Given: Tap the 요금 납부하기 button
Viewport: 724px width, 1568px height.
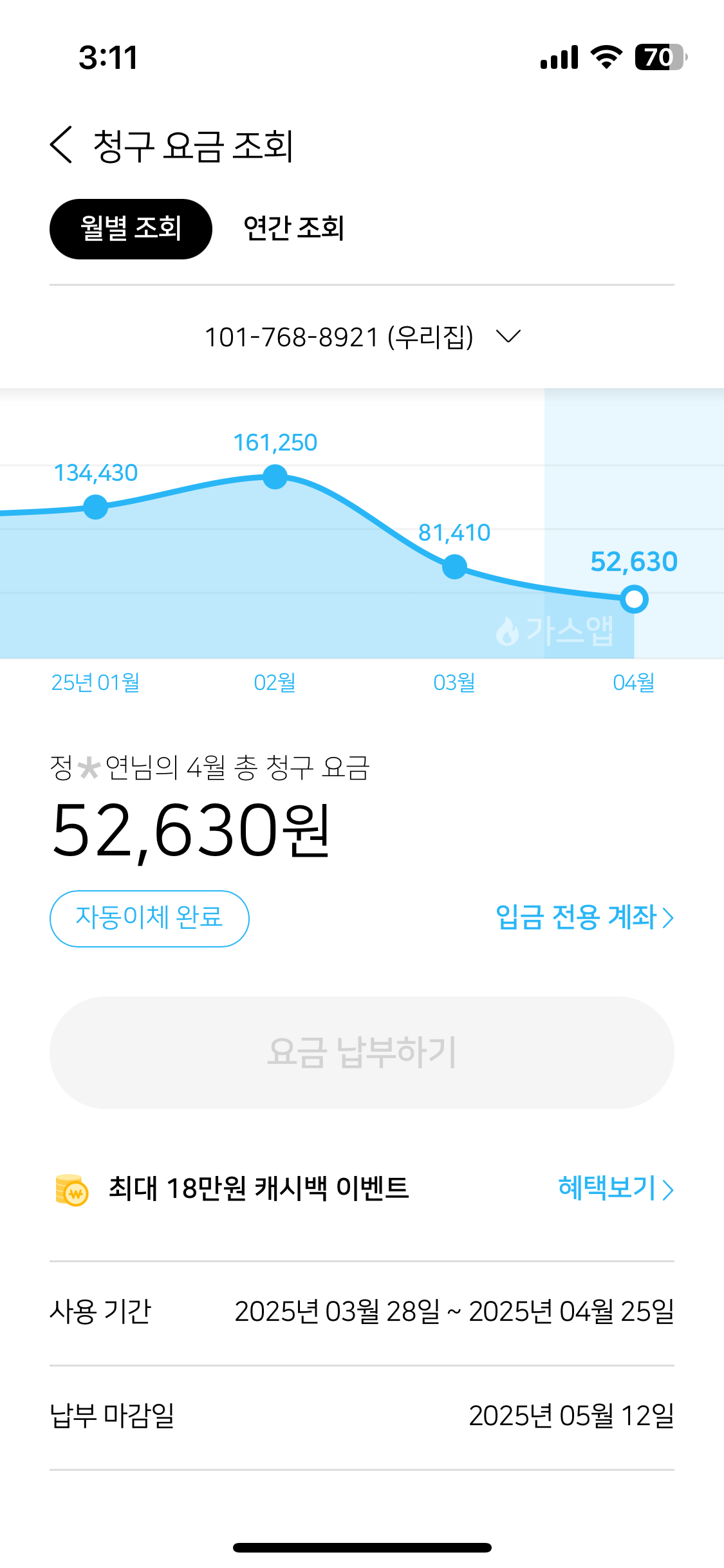Looking at the screenshot, I should coord(362,1052).
